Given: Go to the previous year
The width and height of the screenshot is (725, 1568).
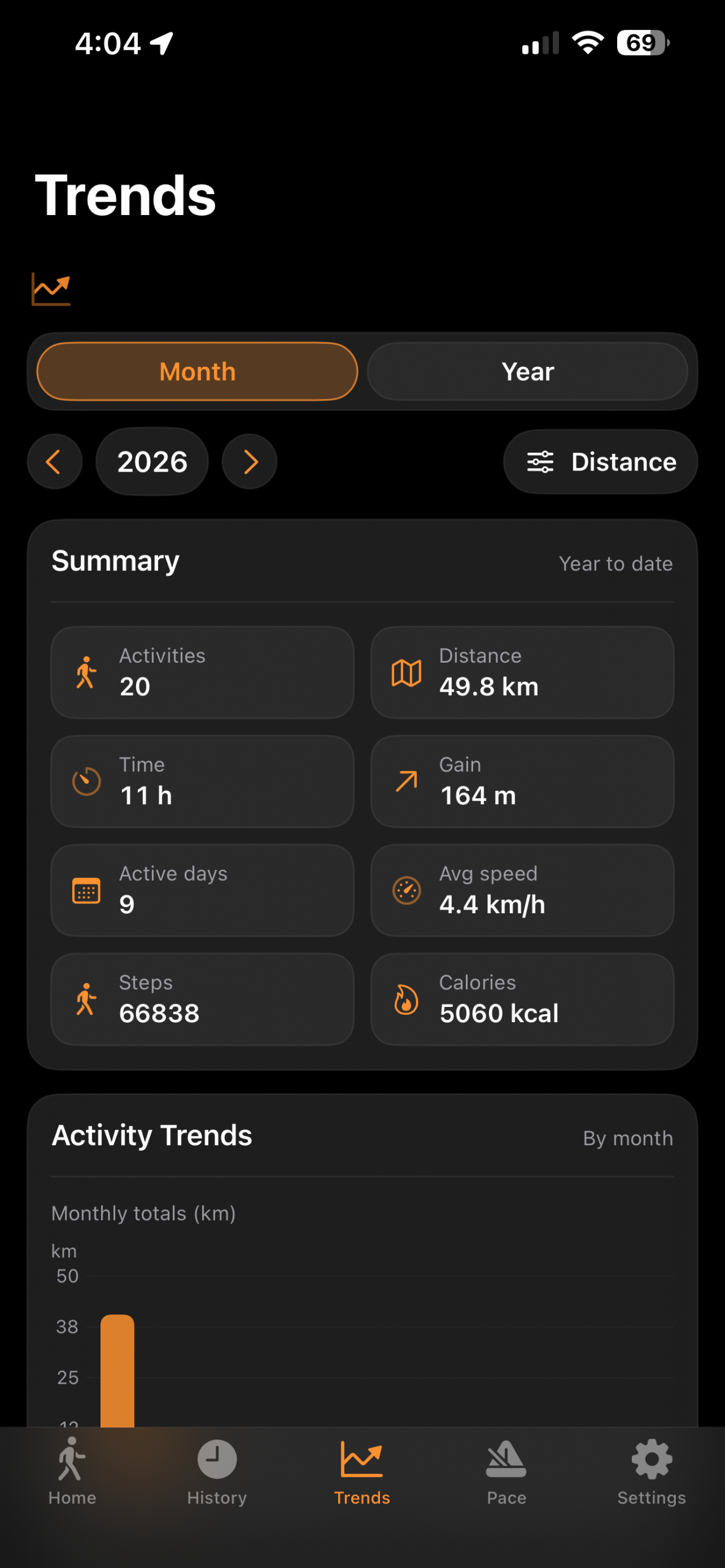Looking at the screenshot, I should (x=55, y=462).
